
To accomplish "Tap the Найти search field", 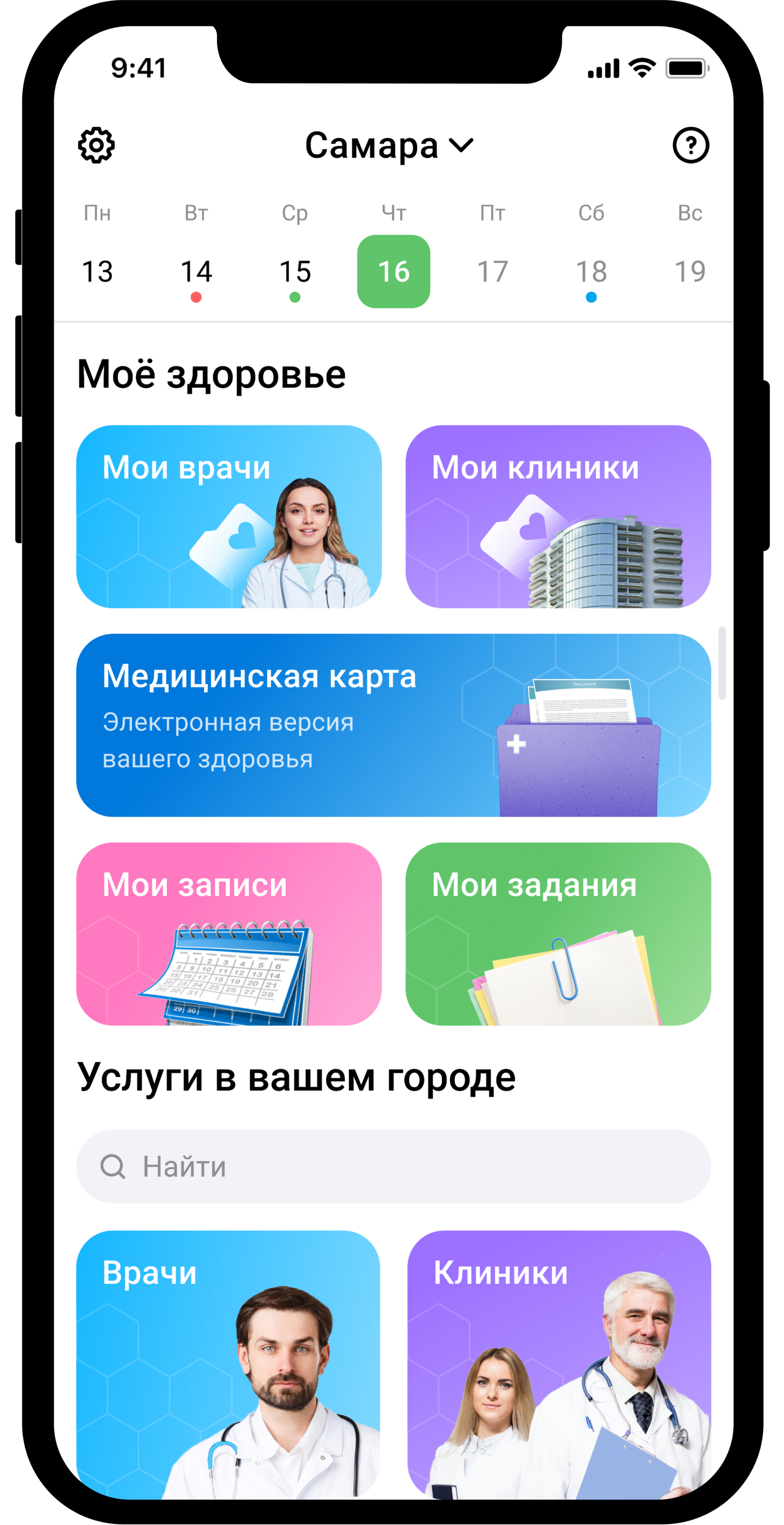I will tap(393, 1166).
